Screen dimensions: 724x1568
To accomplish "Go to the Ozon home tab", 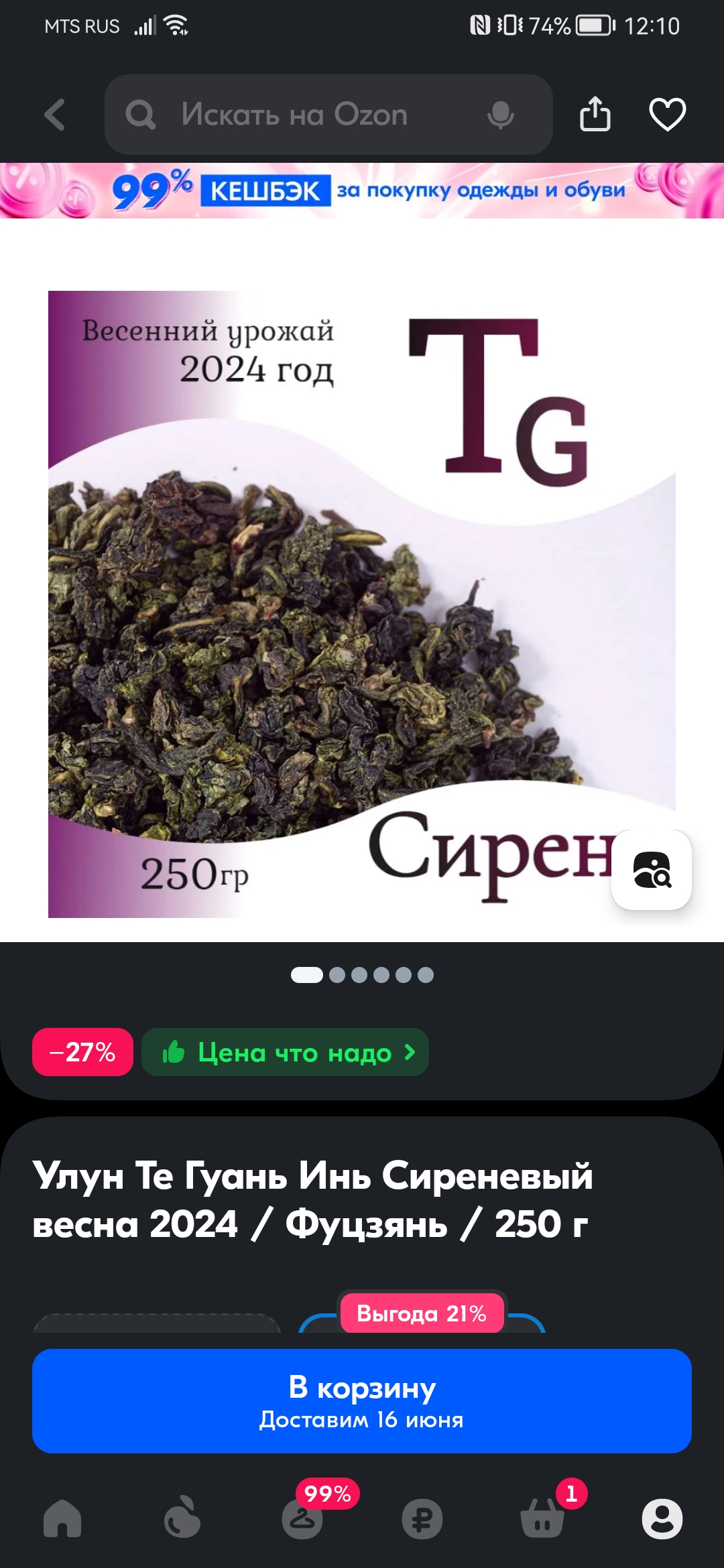I will tap(62, 1518).
